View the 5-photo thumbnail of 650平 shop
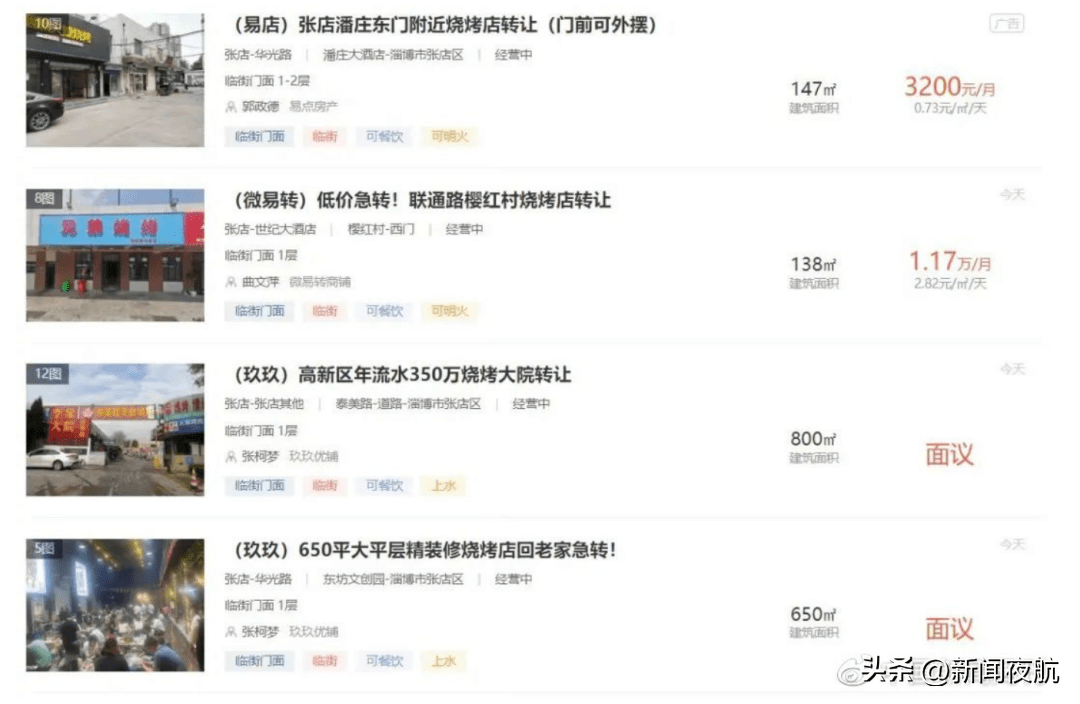The width and height of the screenshot is (1080, 704). 115,605
